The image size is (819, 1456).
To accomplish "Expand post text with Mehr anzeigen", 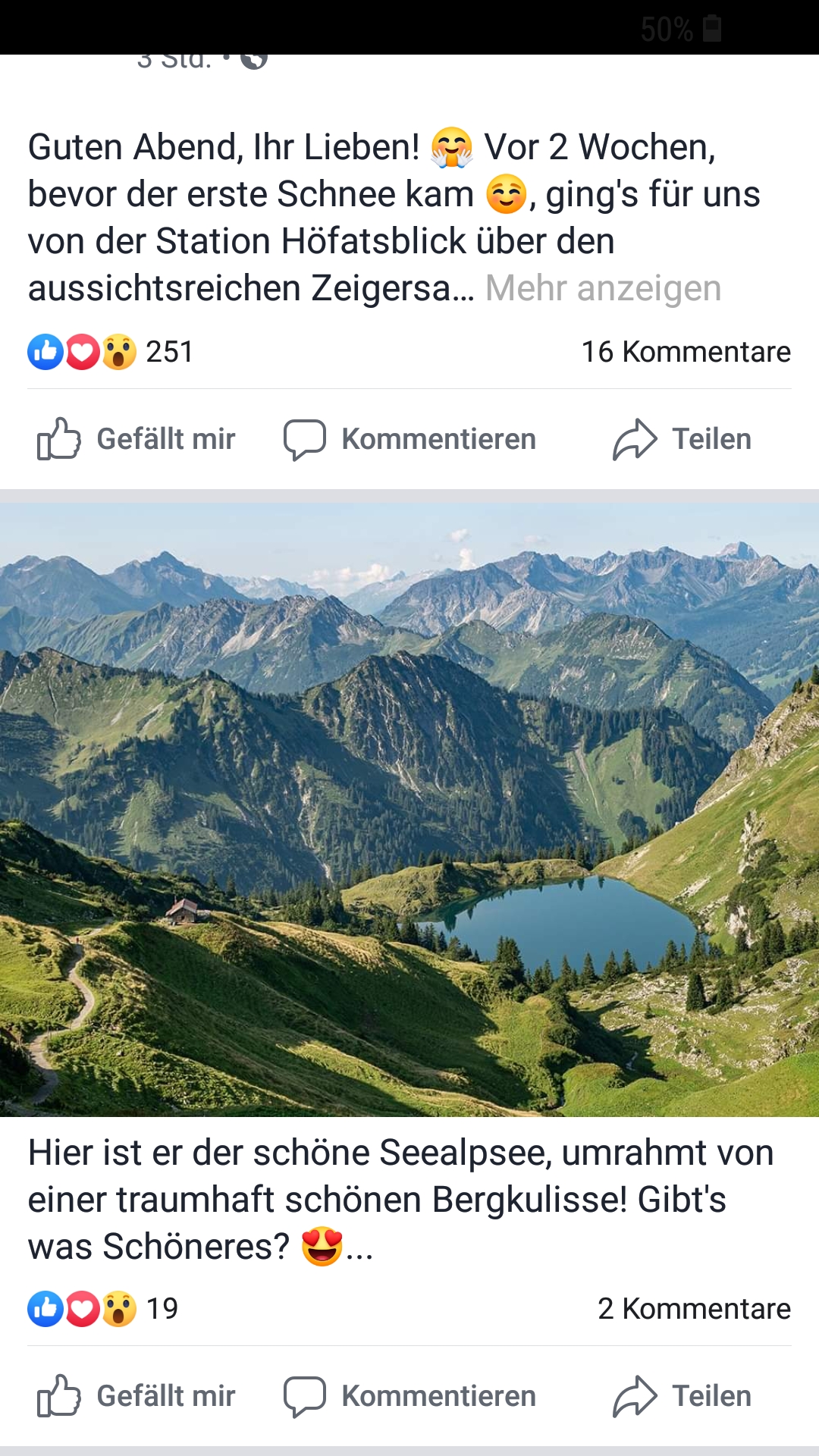I will (603, 288).
